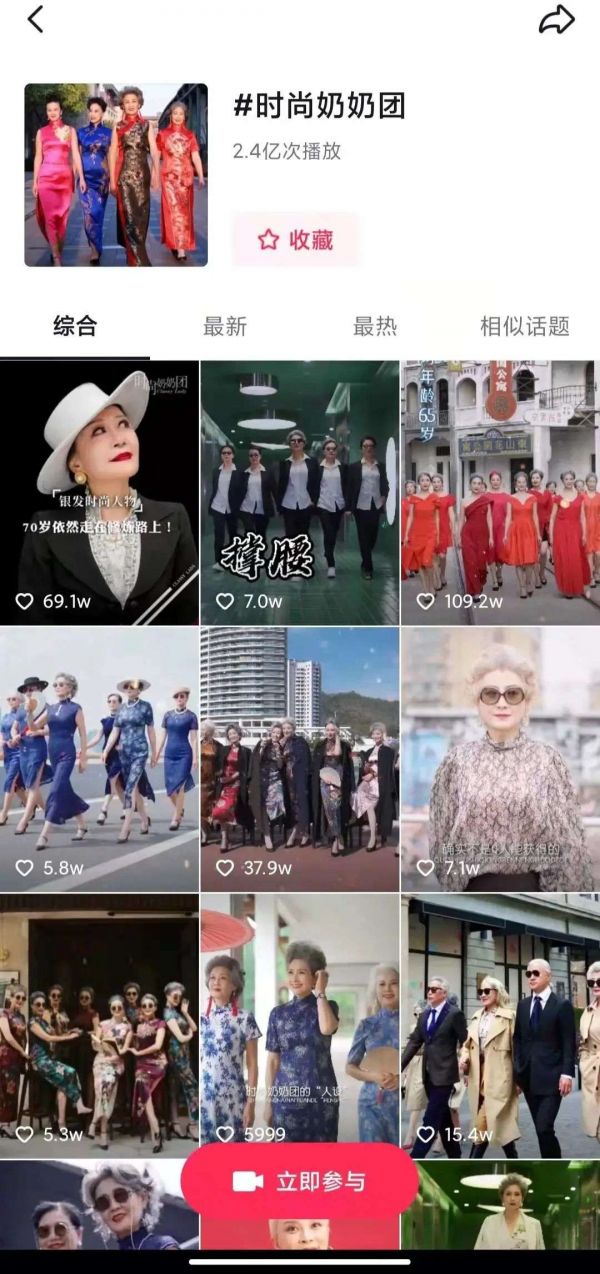600x1274 pixels.
Task: Open the video with 69.1w likes
Action: click(x=99, y=492)
